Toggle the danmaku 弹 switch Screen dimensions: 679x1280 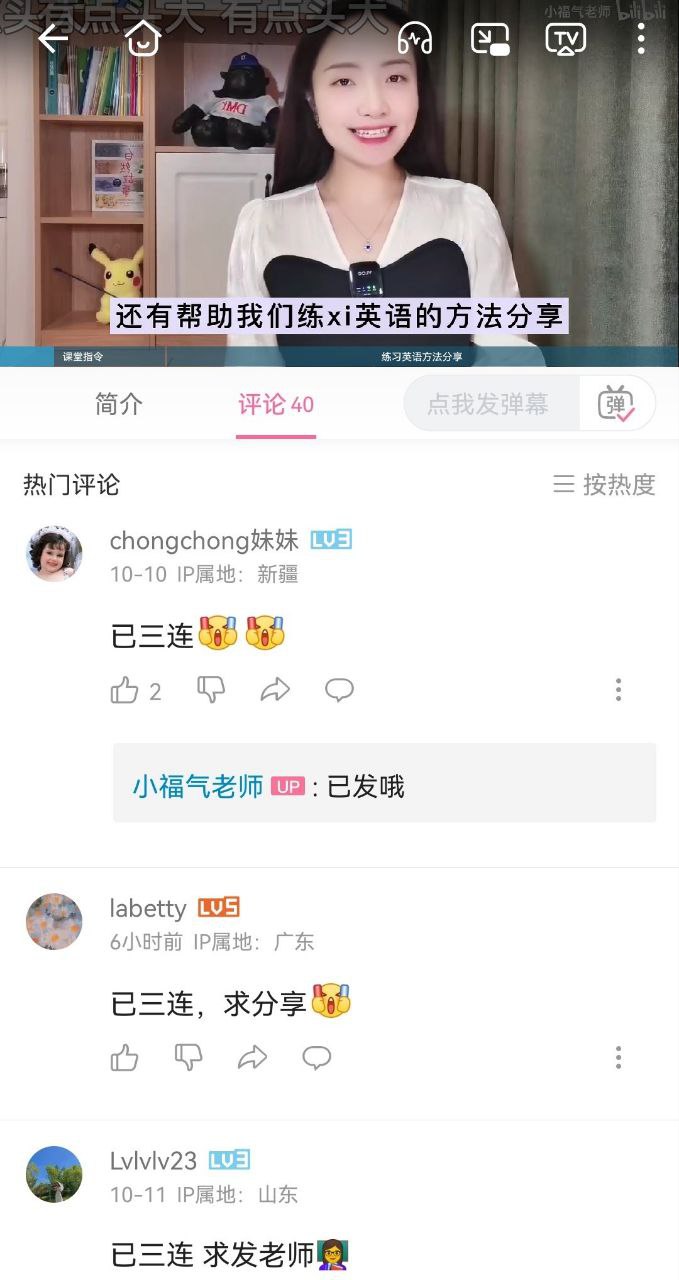click(x=616, y=404)
